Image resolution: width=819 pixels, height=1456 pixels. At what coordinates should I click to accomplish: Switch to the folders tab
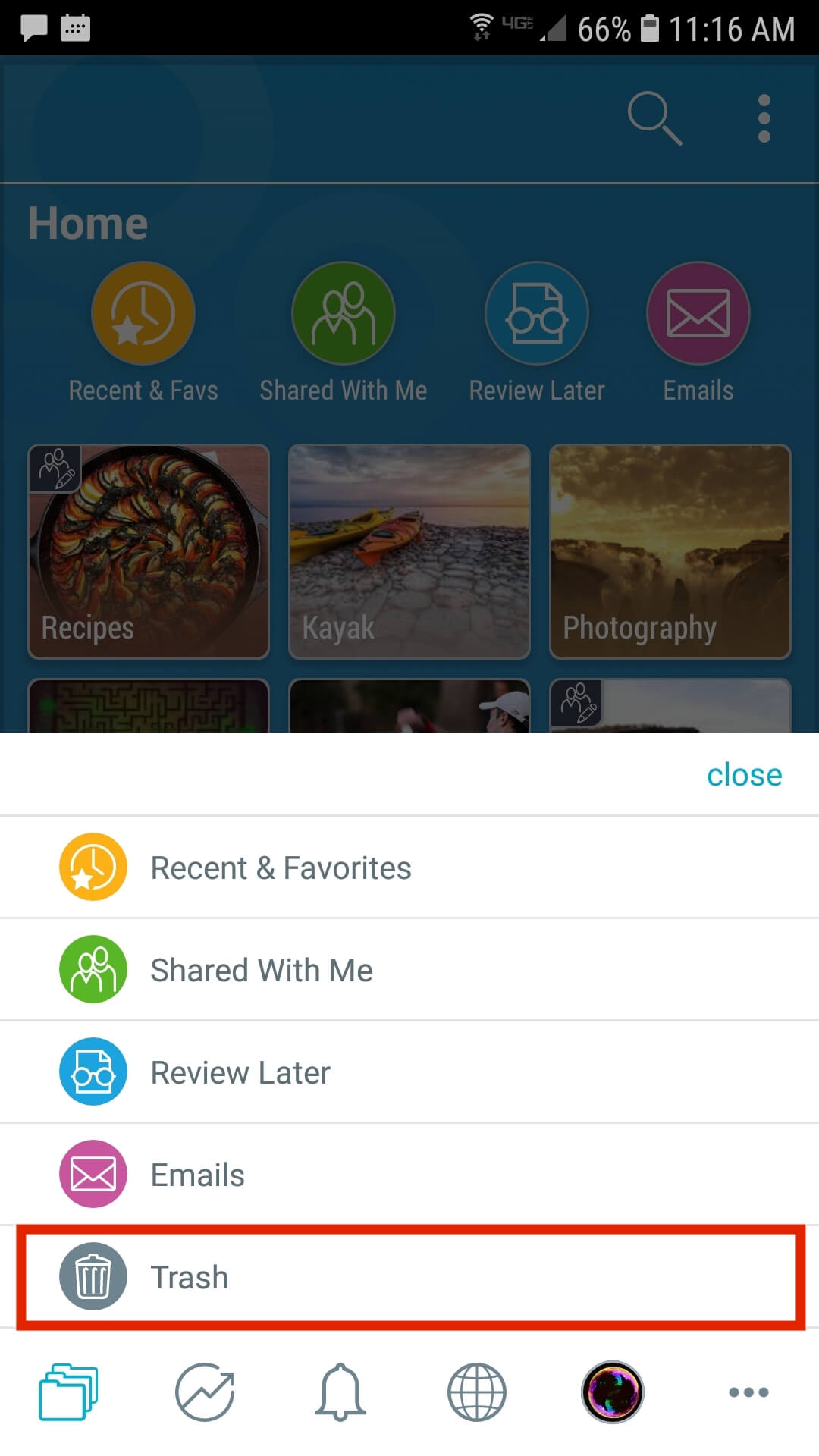pyautogui.click(x=68, y=1392)
